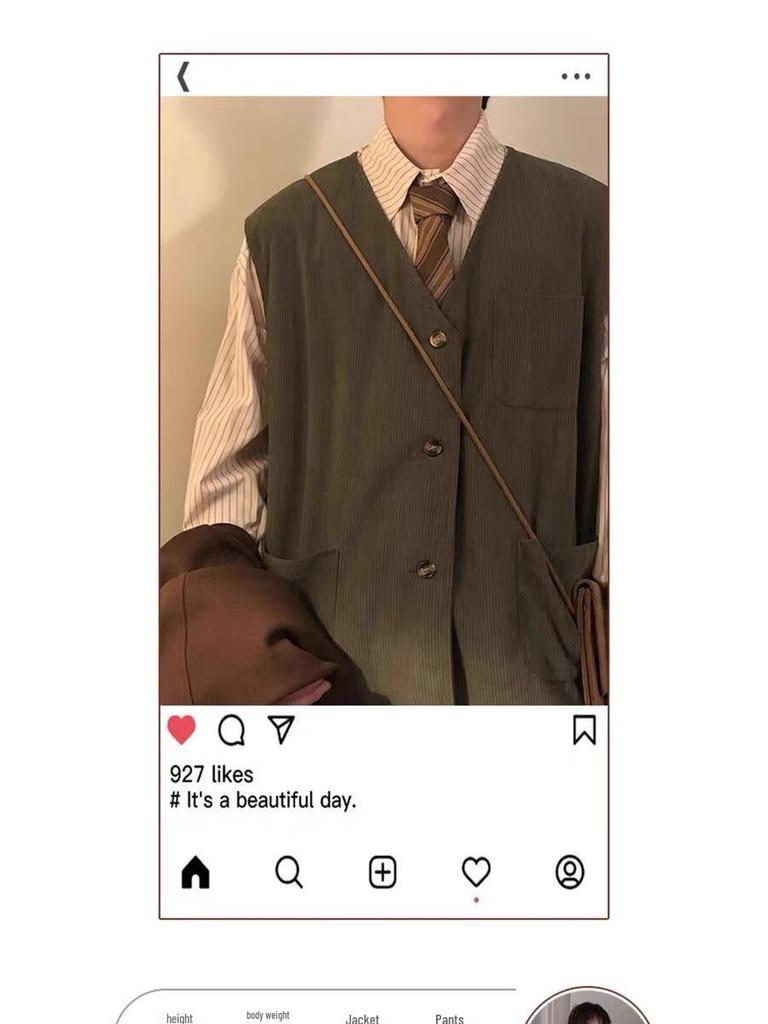This screenshot has width=768, height=1024.
Task: Go back using the chevron arrow icon
Action: coord(184,76)
